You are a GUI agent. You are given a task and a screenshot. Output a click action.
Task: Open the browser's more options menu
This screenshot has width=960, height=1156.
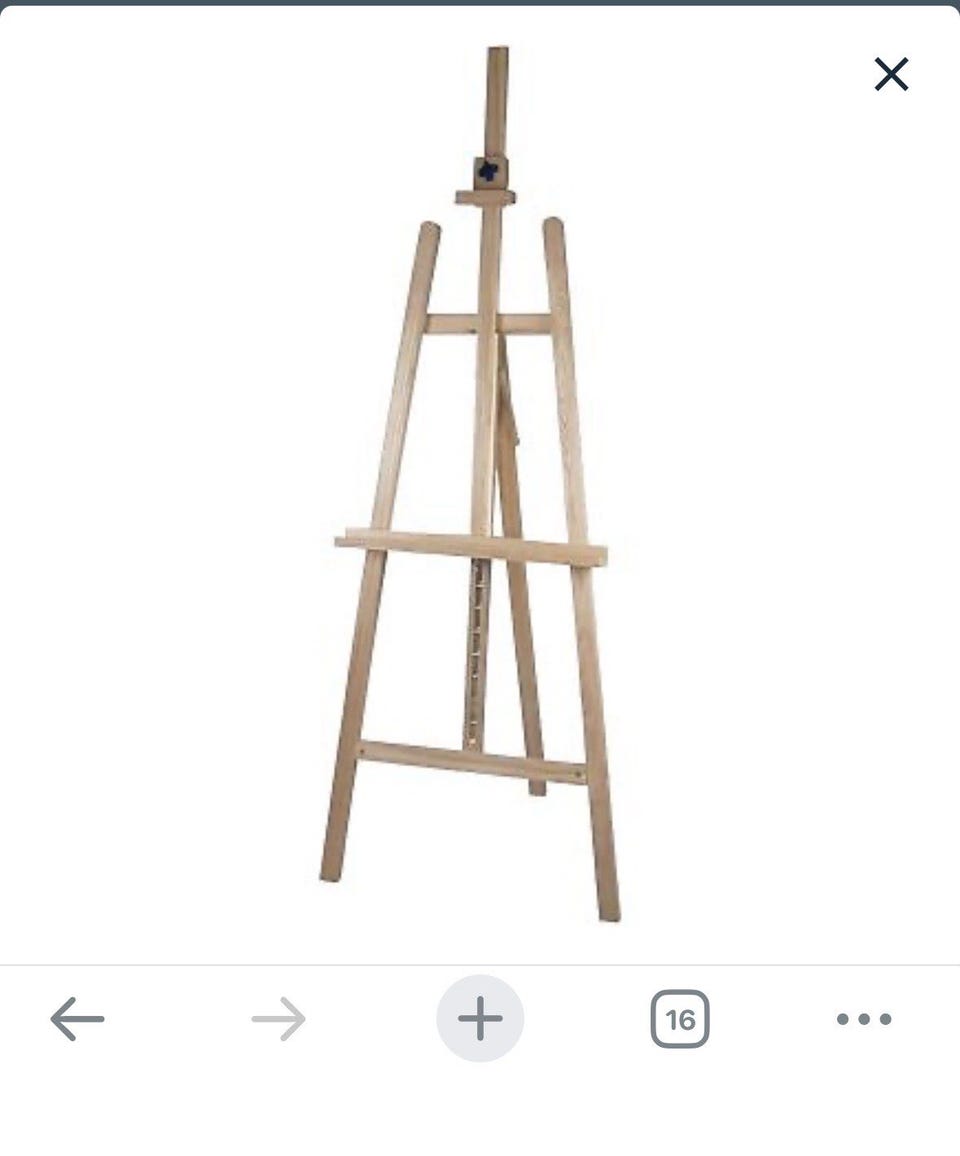[864, 1019]
